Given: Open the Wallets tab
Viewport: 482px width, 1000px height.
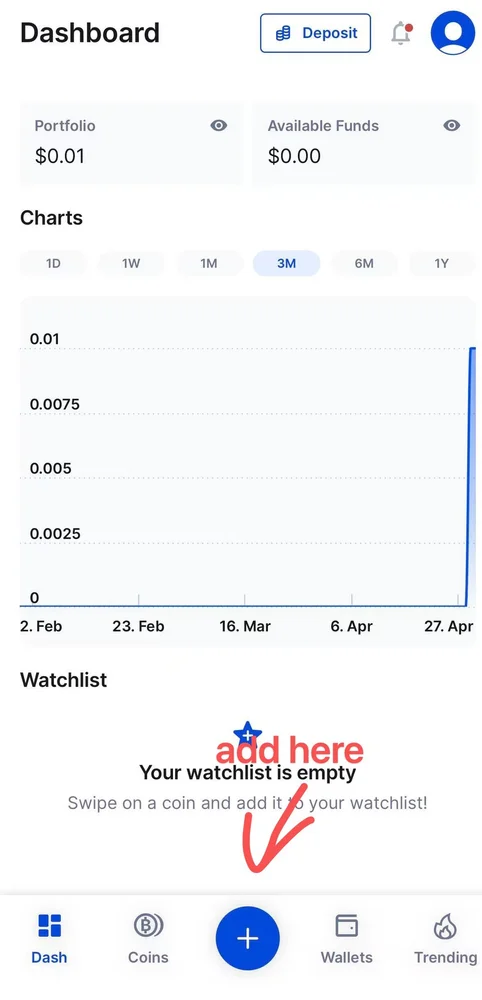Looking at the screenshot, I should click(x=346, y=938).
